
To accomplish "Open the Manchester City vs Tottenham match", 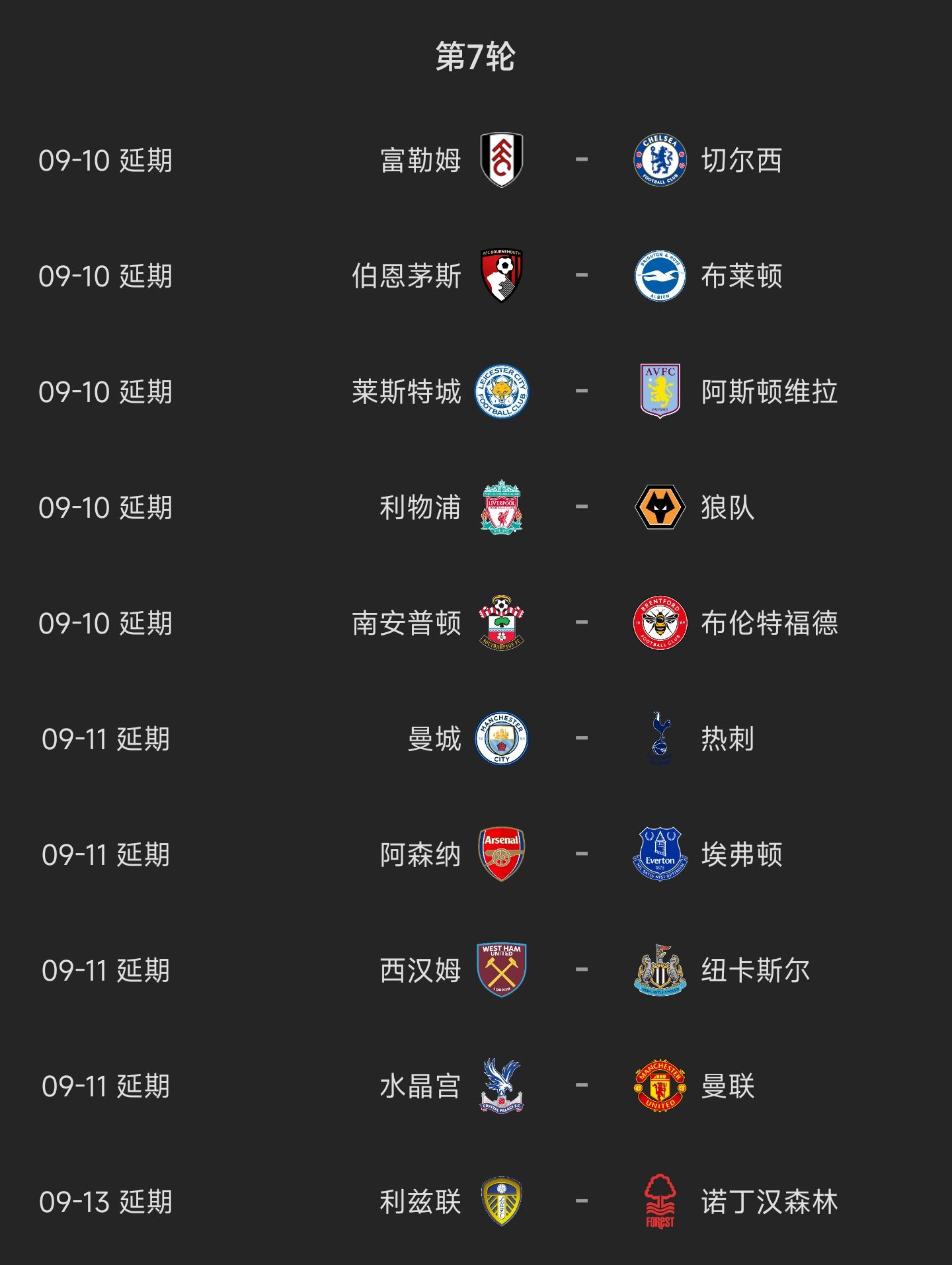I will pyautogui.click(x=580, y=739).
